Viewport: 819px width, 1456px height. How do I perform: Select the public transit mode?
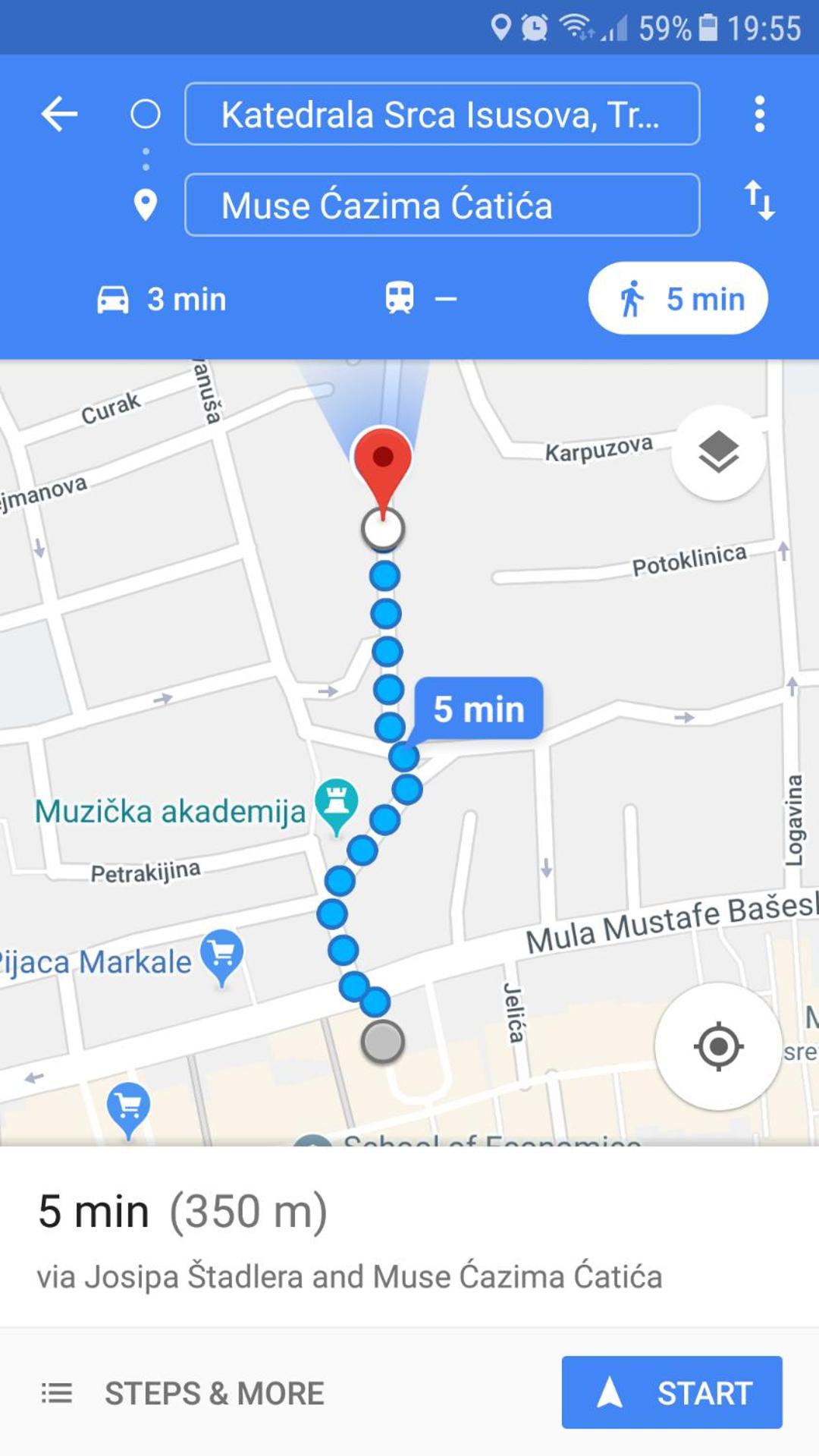click(421, 298)
